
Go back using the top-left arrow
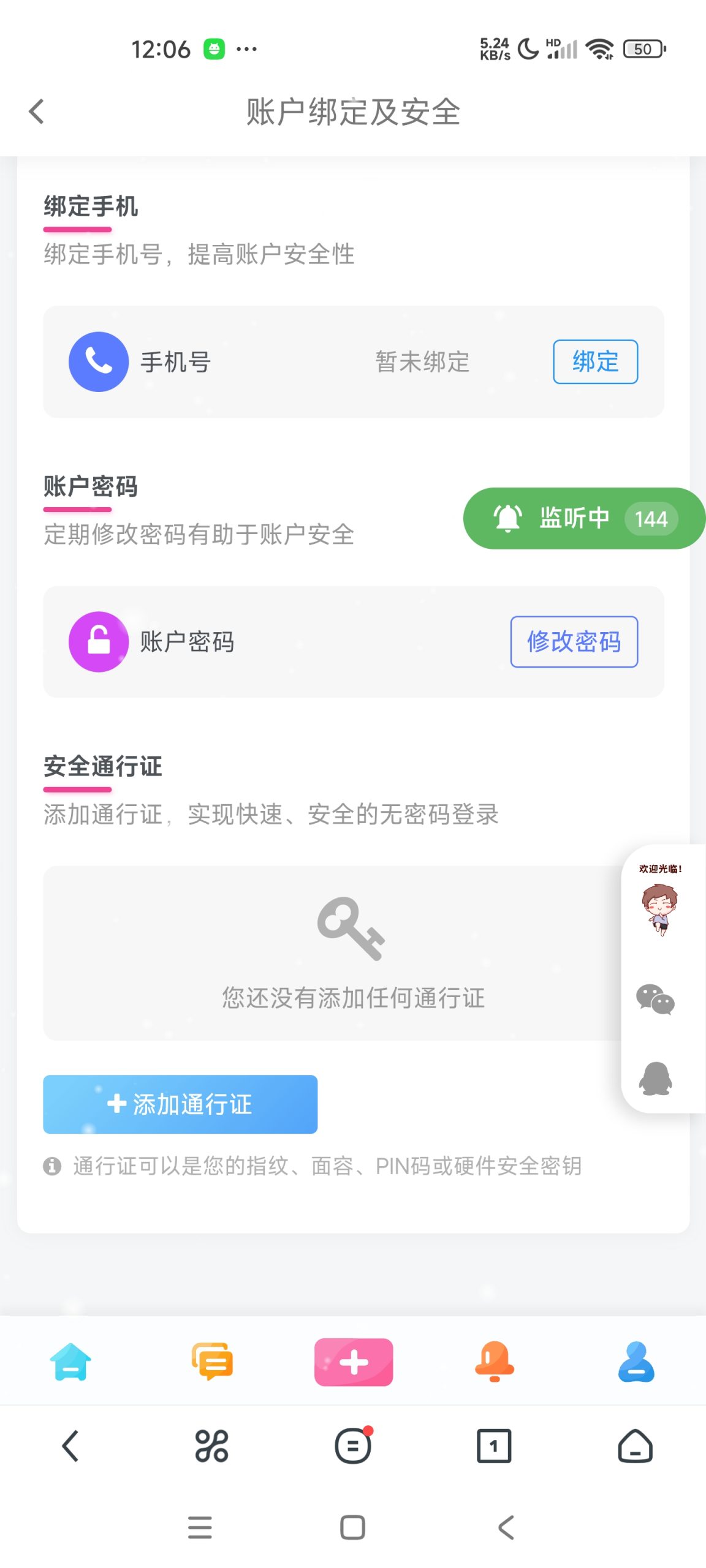37,110
